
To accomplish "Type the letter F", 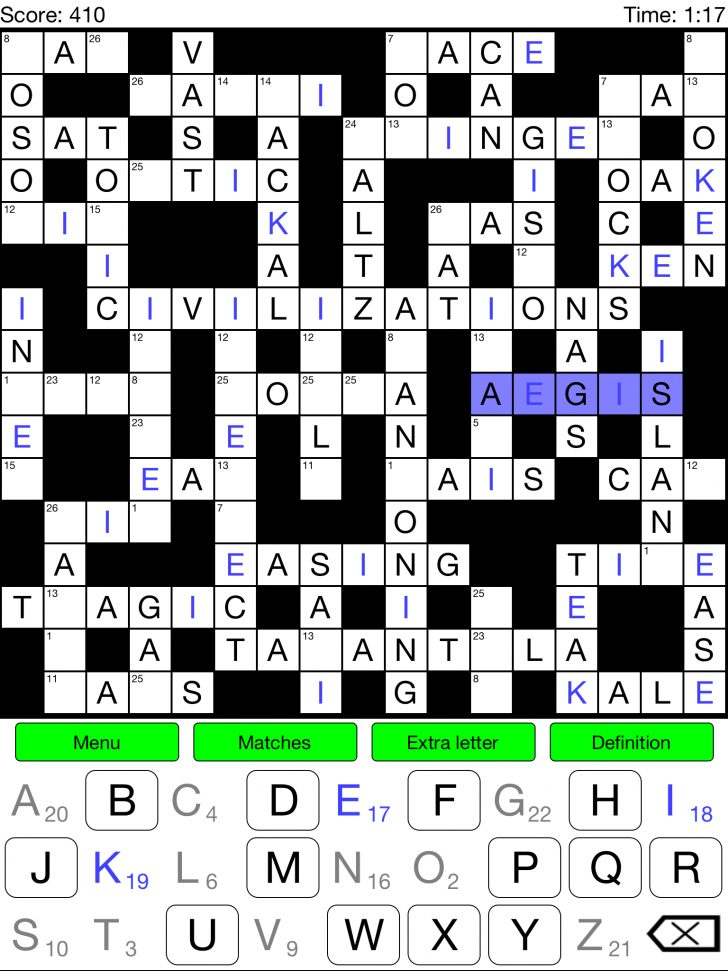I will pyautogui.click(x=444, y=801).
